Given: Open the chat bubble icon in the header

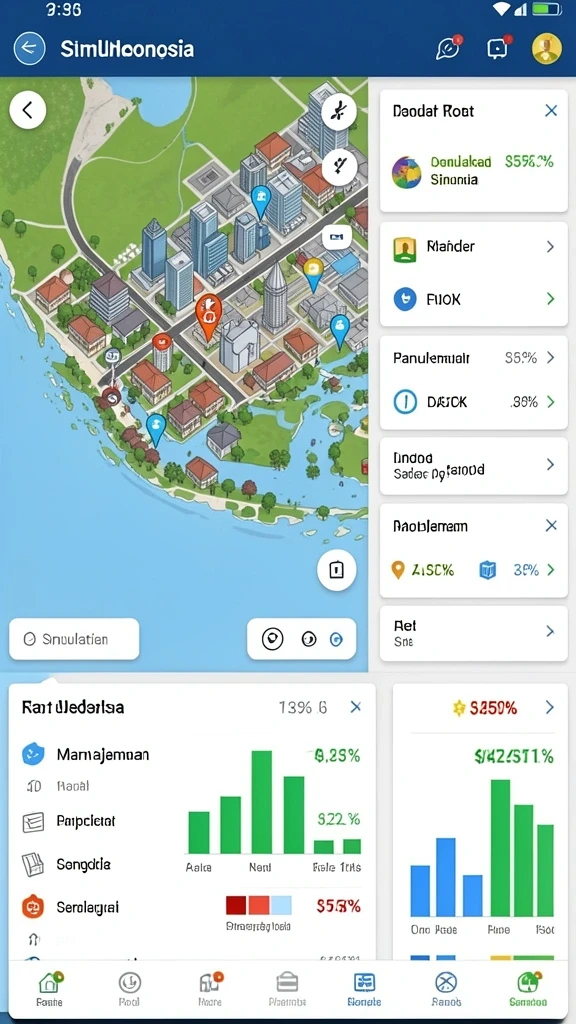Looking at the screenshot, I should [448, 48].
